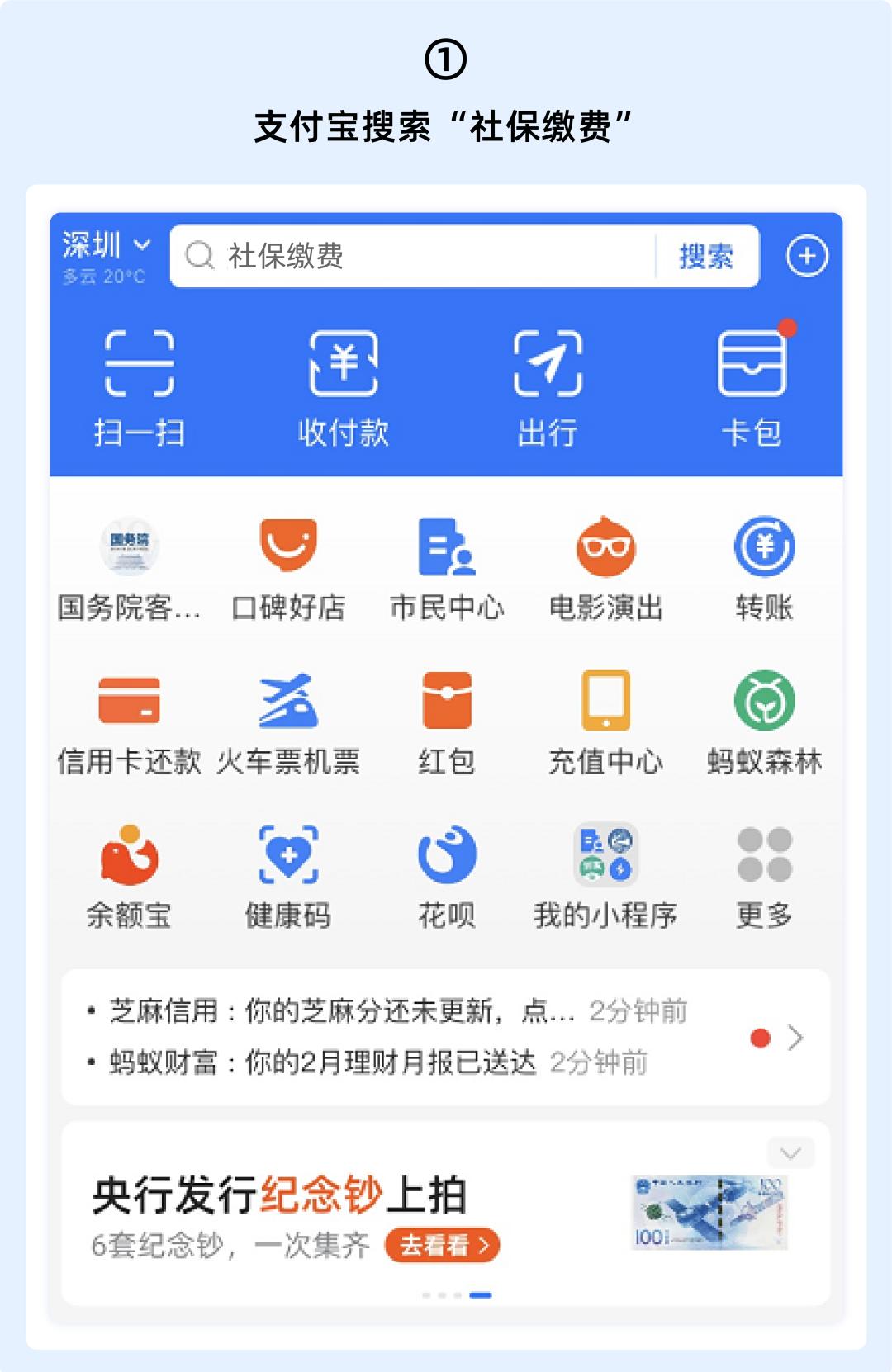Expand the 深圳 city selector
Image resolution: width=892 pixels, height=1372 pixels.
click(103, 244)
